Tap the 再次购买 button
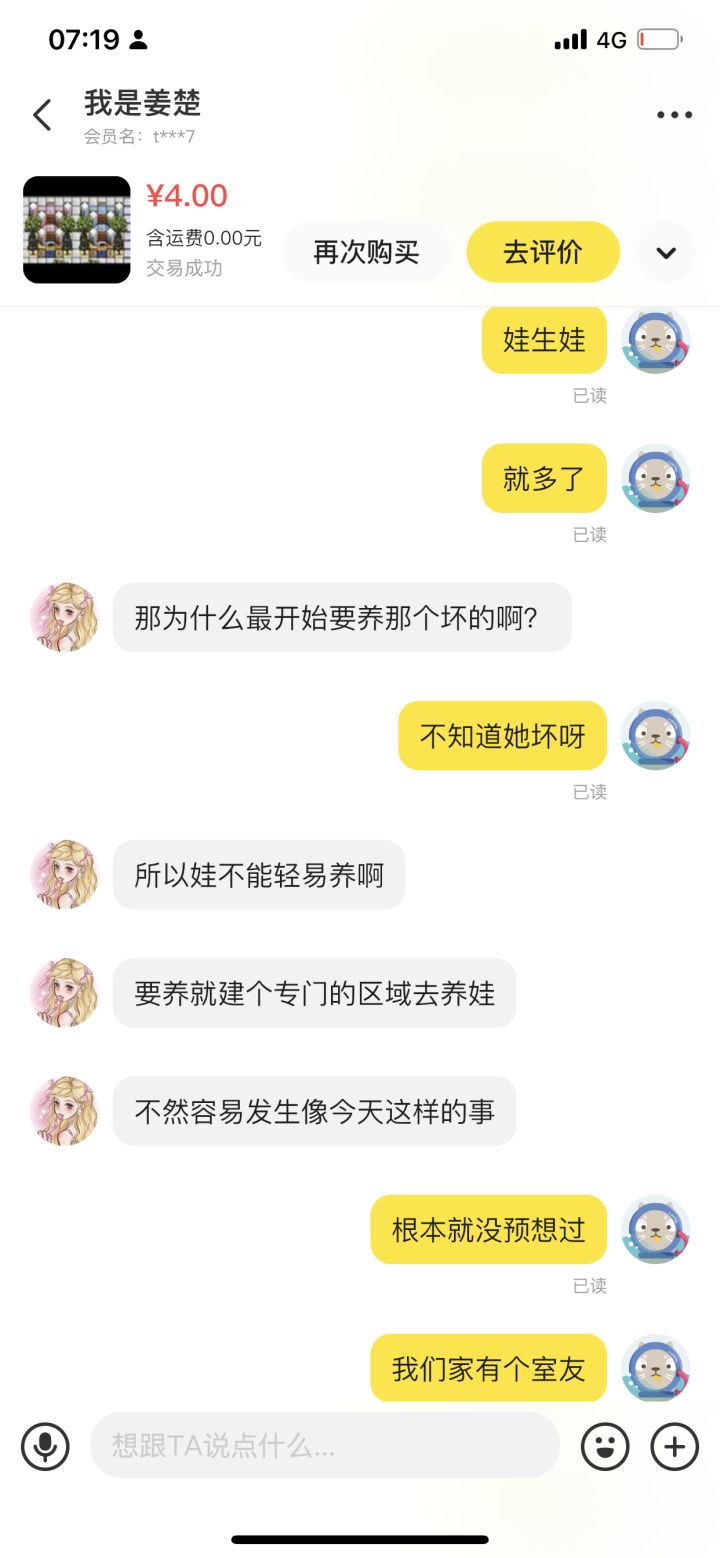Image resolution: width=720 pixels, height=1558 pixels. (366, 252)
